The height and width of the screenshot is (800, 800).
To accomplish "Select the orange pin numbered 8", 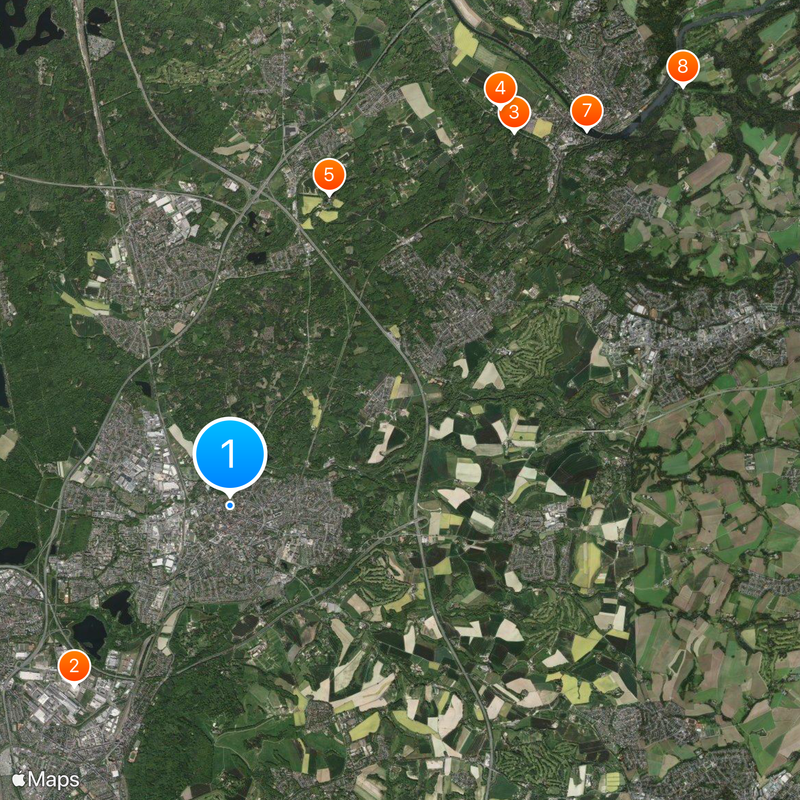I will coord(683,68).
